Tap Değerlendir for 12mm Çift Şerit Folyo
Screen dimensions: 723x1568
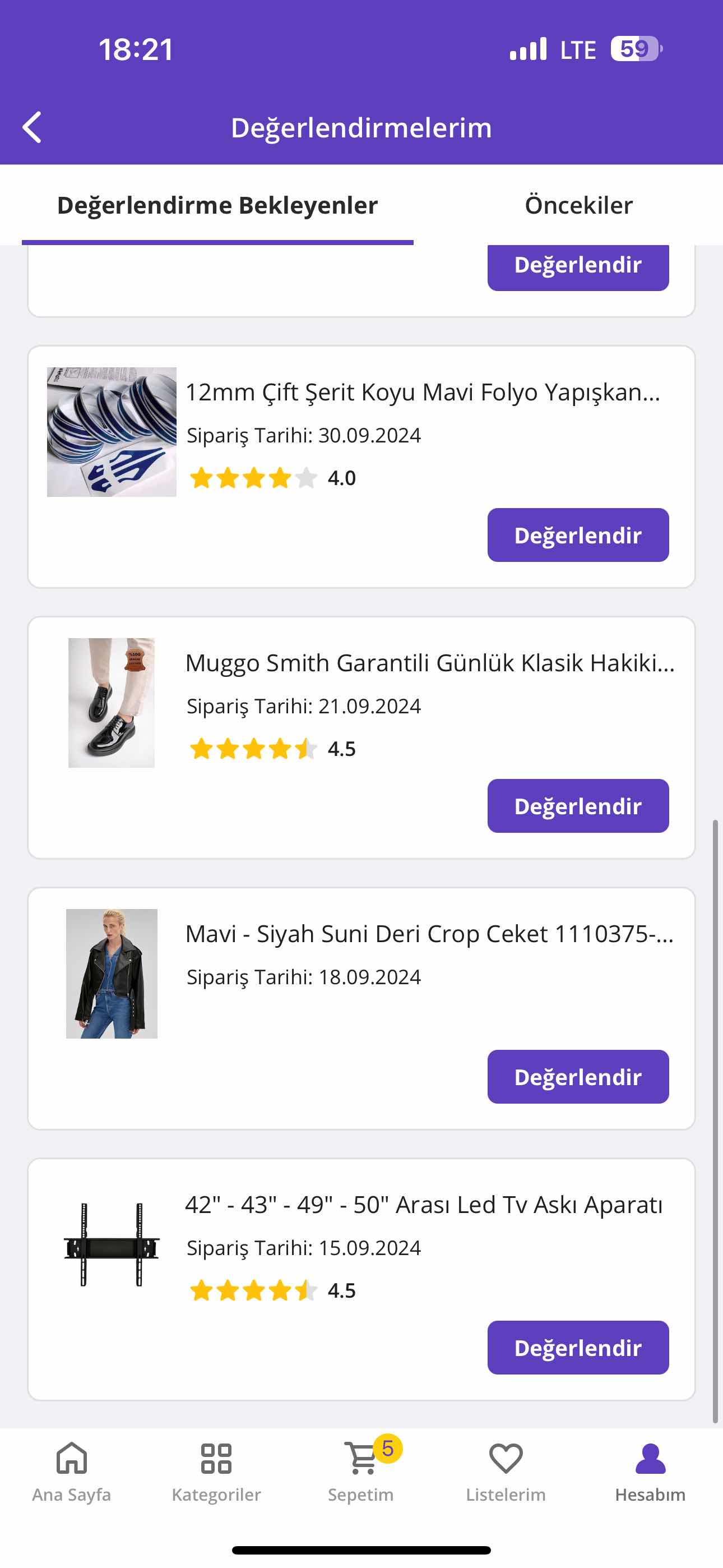pyautogui.click(x=577, y=535)
